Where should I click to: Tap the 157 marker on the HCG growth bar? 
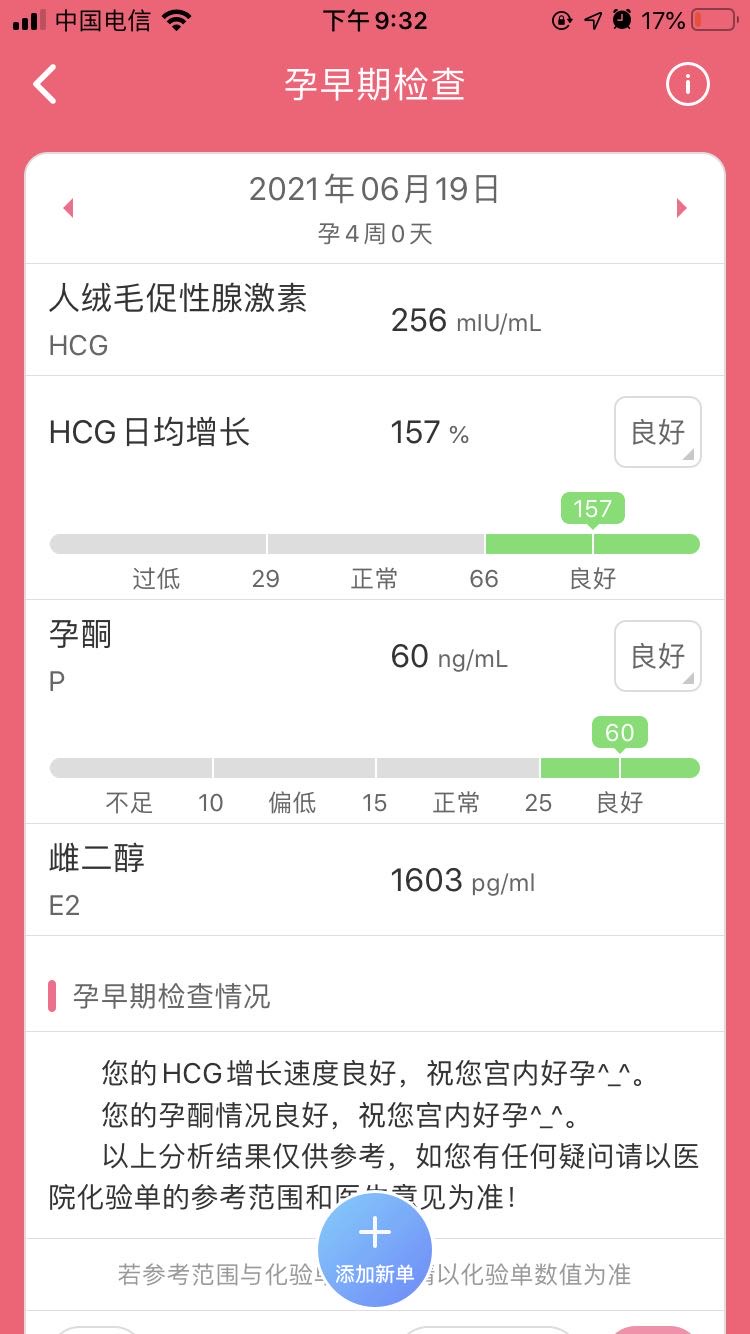point(594,509)
